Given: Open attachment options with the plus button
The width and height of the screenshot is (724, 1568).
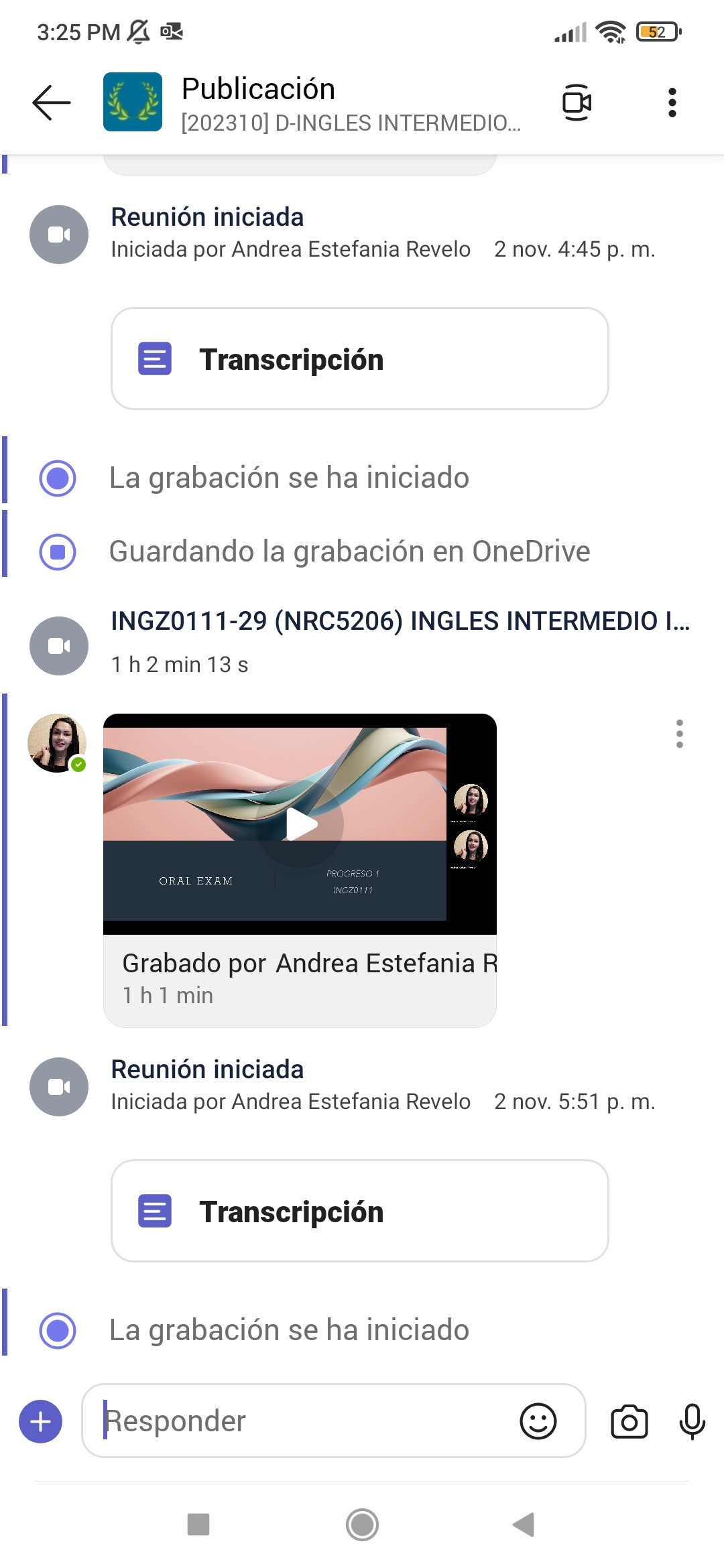Looking at the screenshot, I should [x=41, y=1421].
